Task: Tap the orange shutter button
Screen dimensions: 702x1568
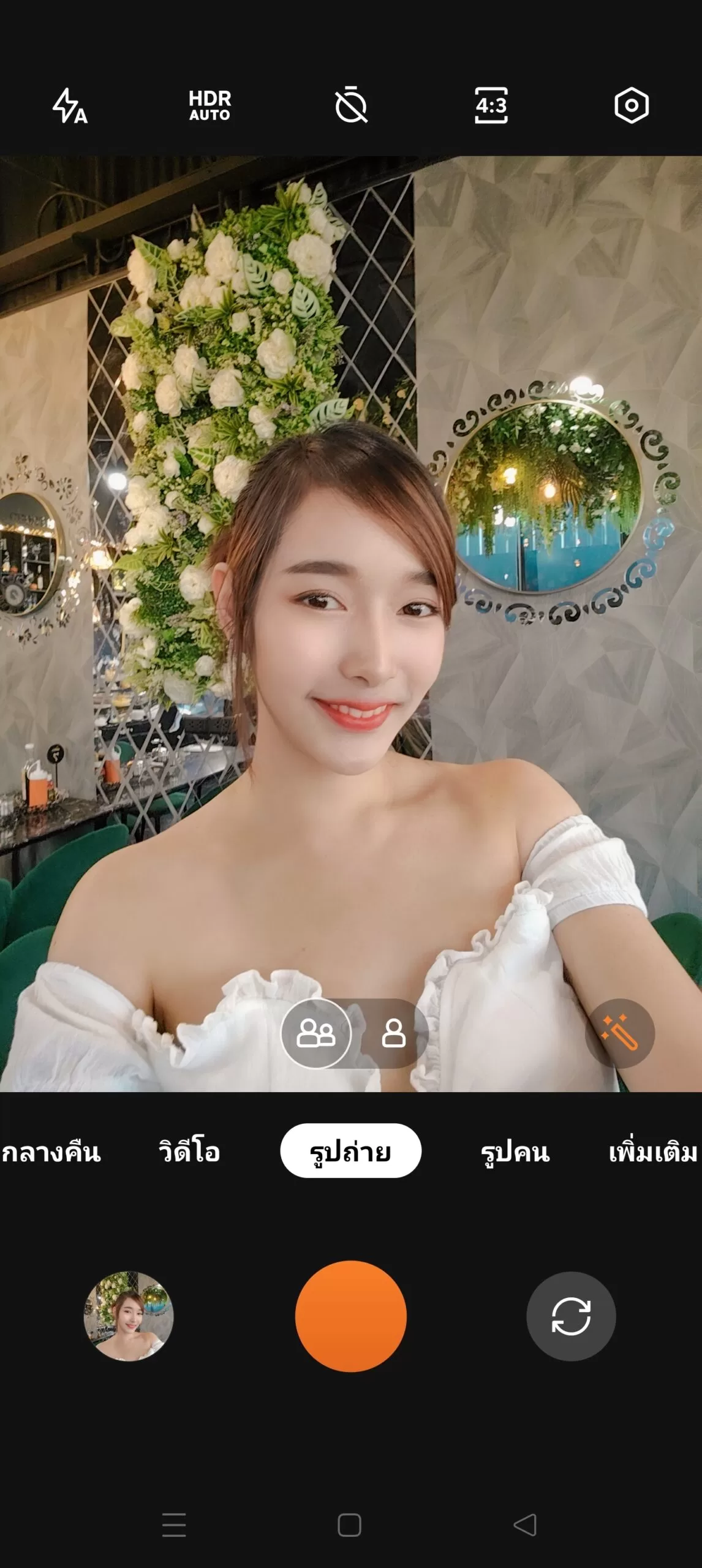Action: pyautogui.click(x=351, y=1316)
